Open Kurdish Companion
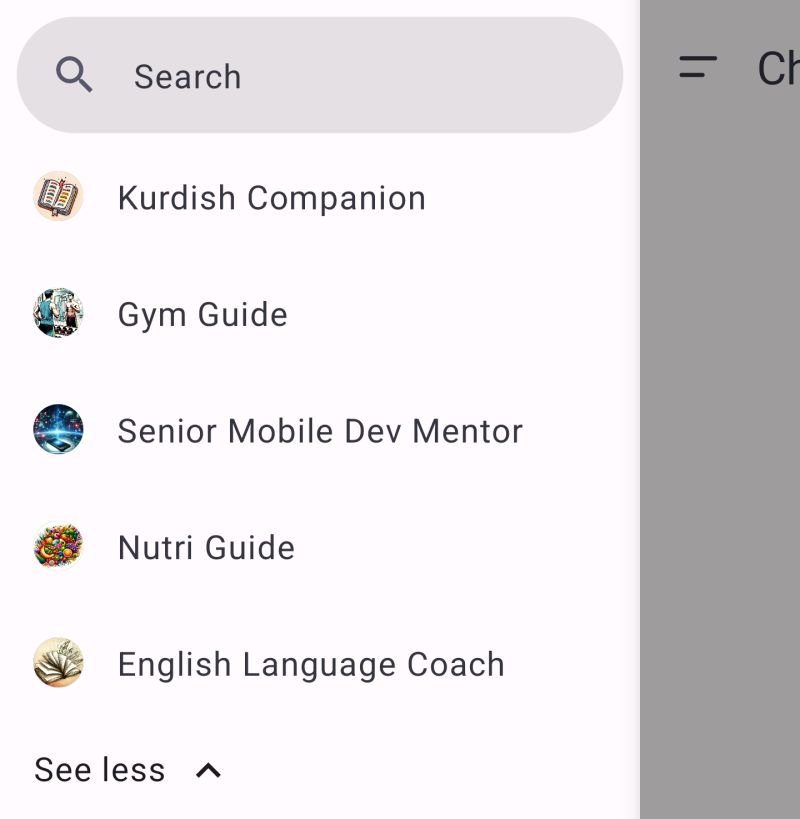 pos(271,198)
